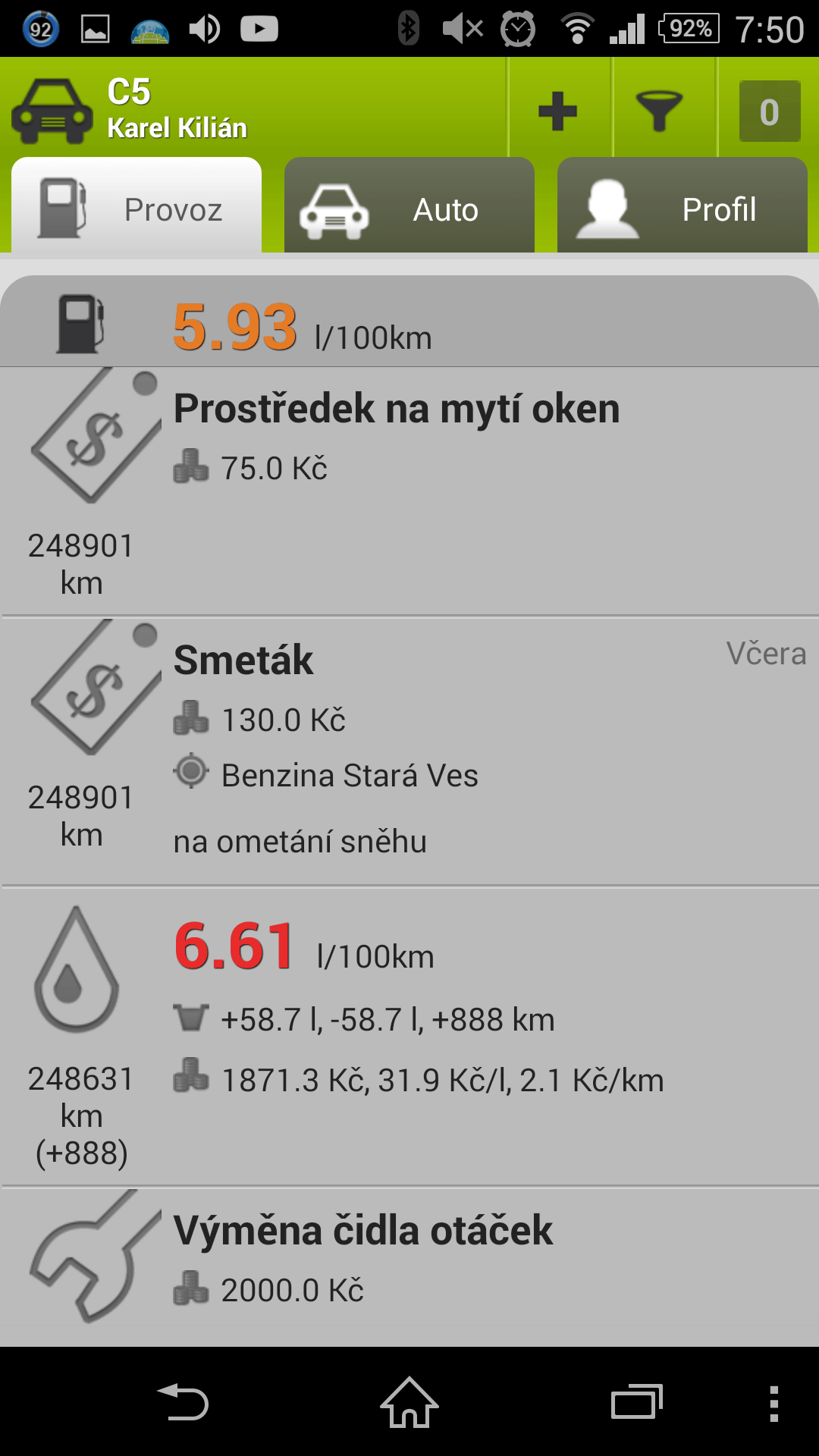Select the Provoz tab

point(136,206)
